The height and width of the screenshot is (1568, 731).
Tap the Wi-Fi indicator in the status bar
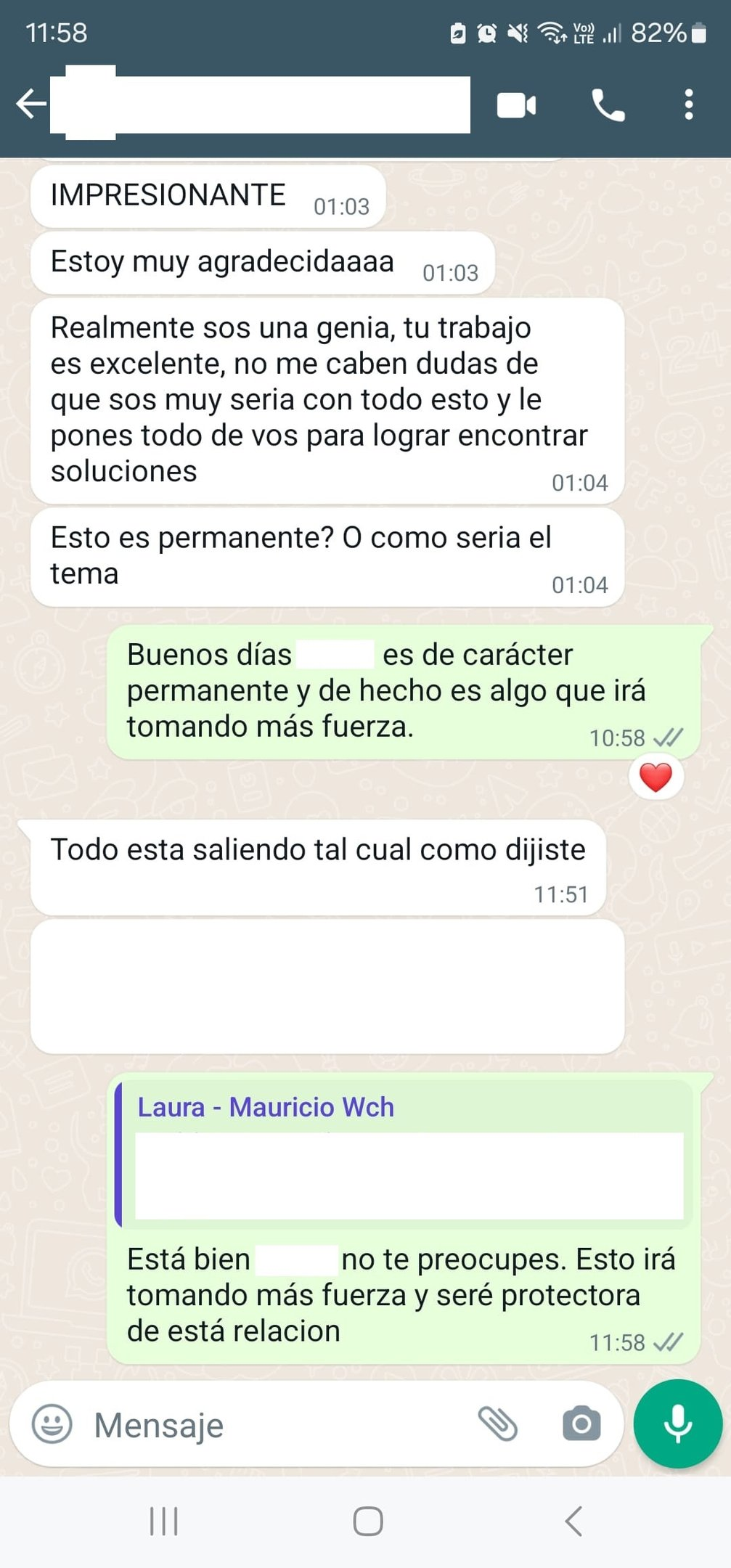(x=550, y=33)
